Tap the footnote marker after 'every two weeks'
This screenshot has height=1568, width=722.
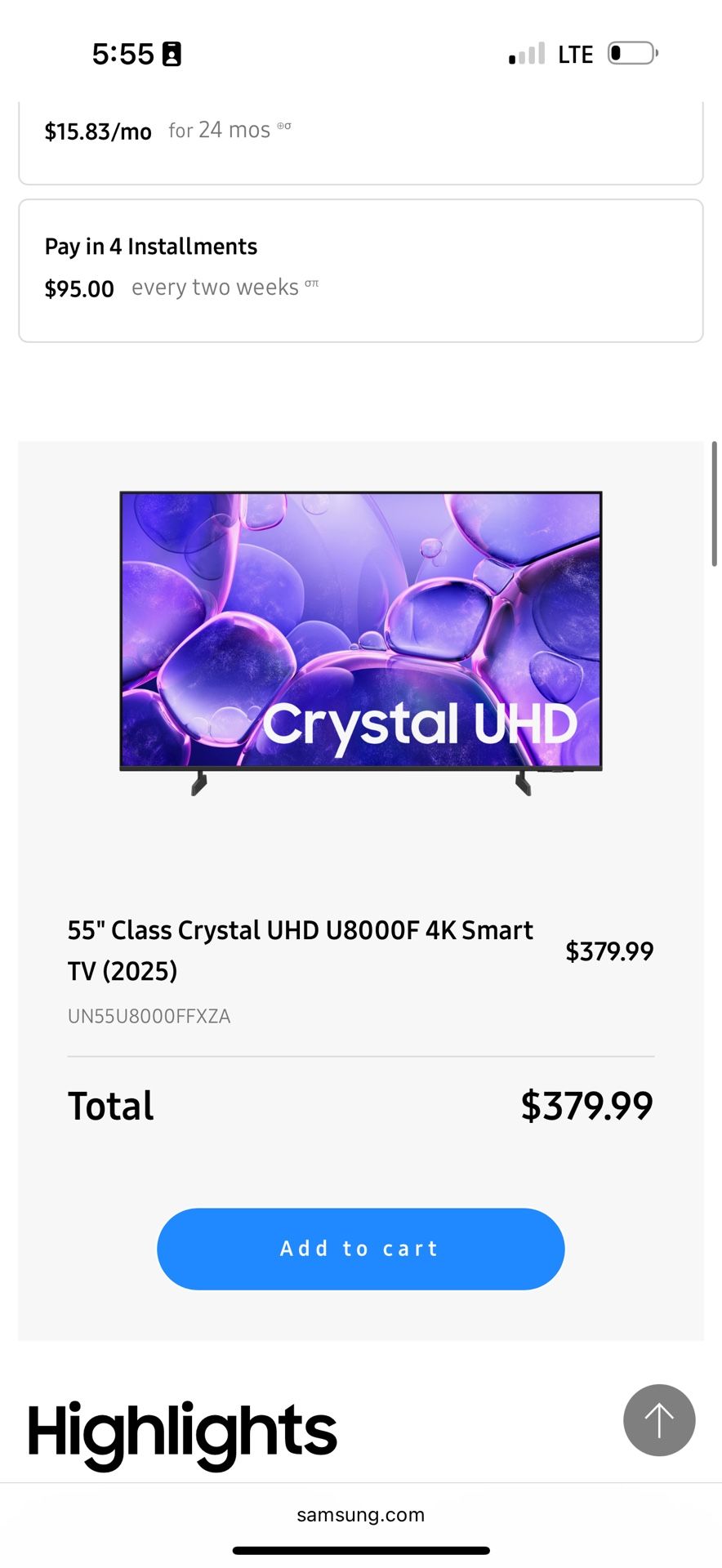(313, 281)
